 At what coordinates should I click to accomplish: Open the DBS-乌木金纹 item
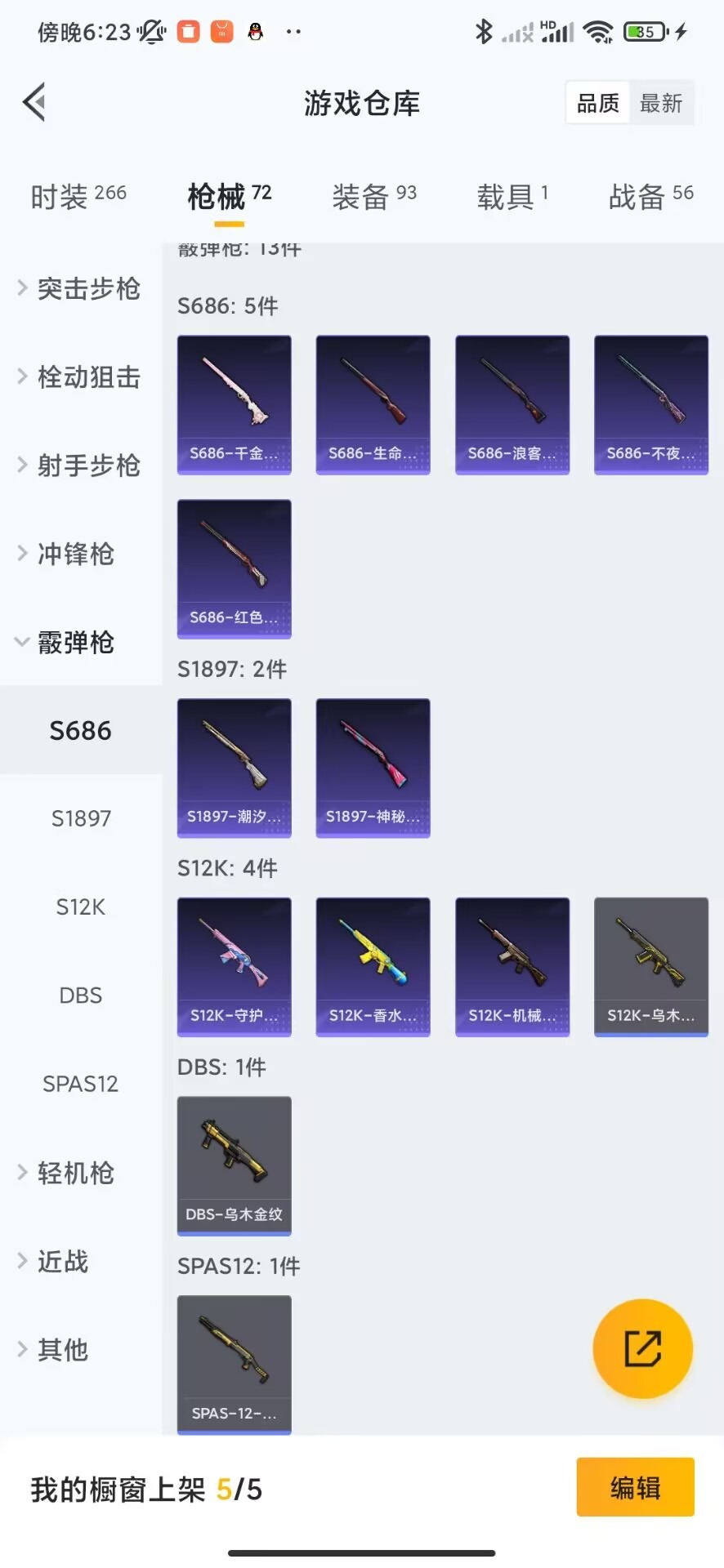point(235,1165)
